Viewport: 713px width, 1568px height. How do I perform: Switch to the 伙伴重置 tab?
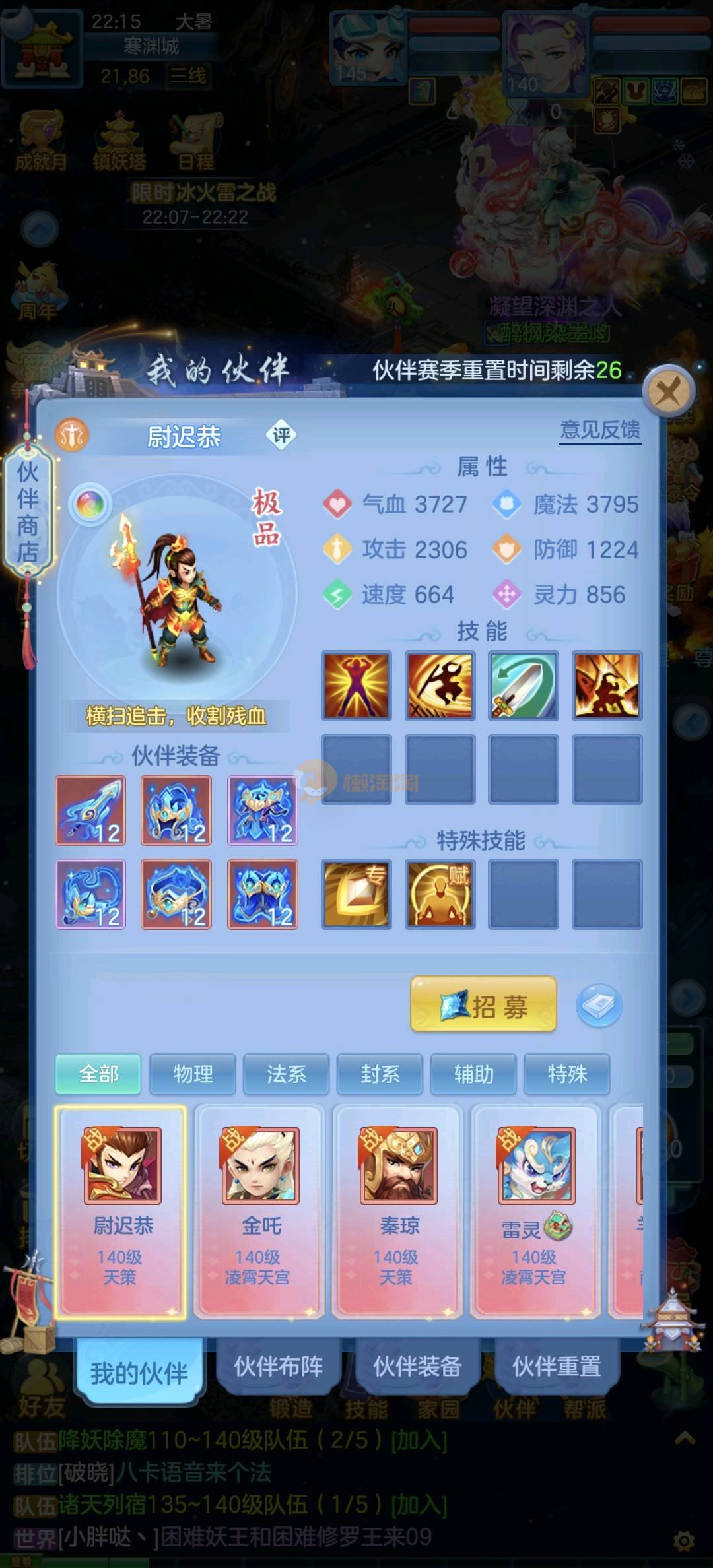557,1365
